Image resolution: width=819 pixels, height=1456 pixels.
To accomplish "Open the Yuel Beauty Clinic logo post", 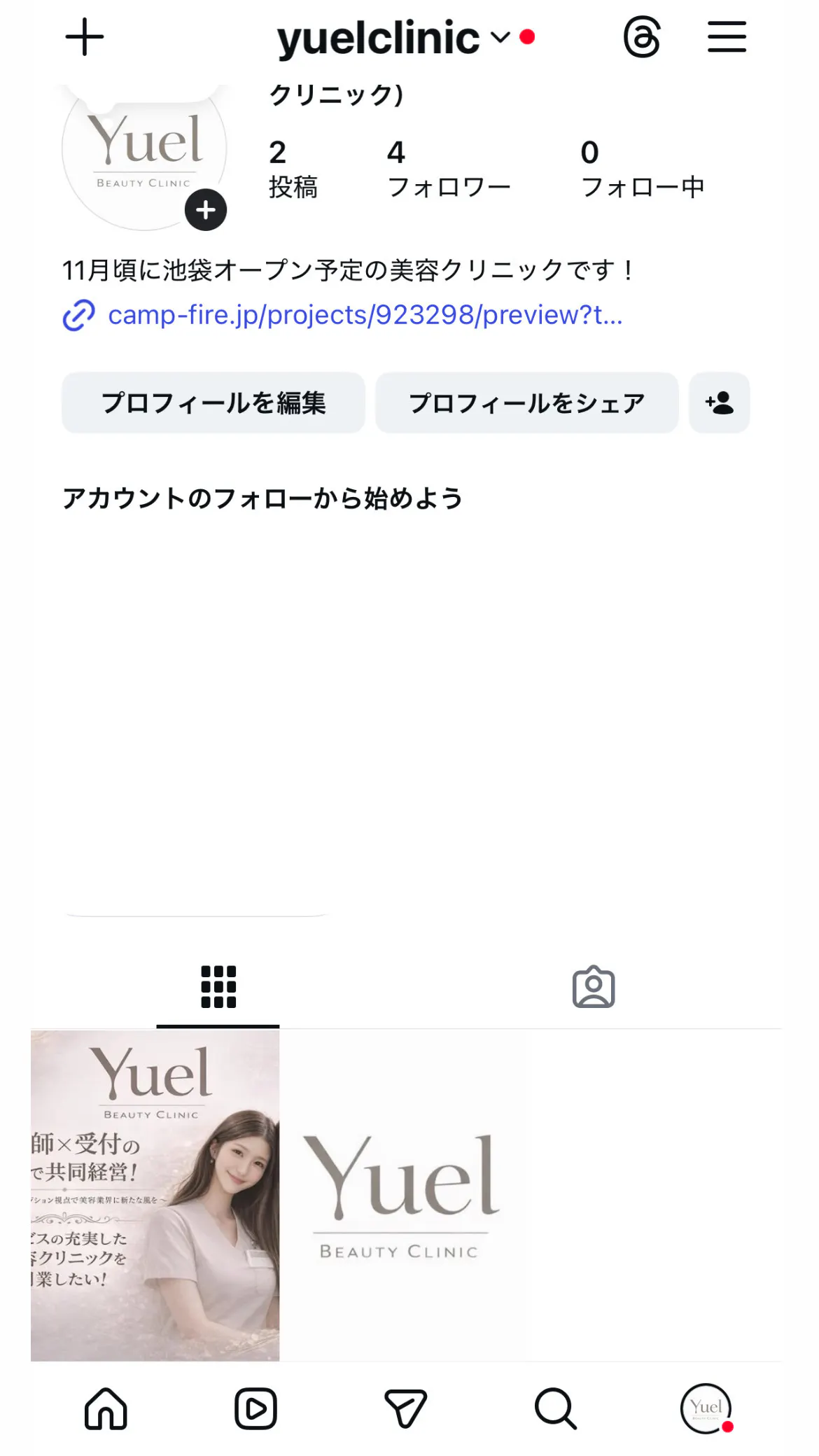I will 403,1196.
